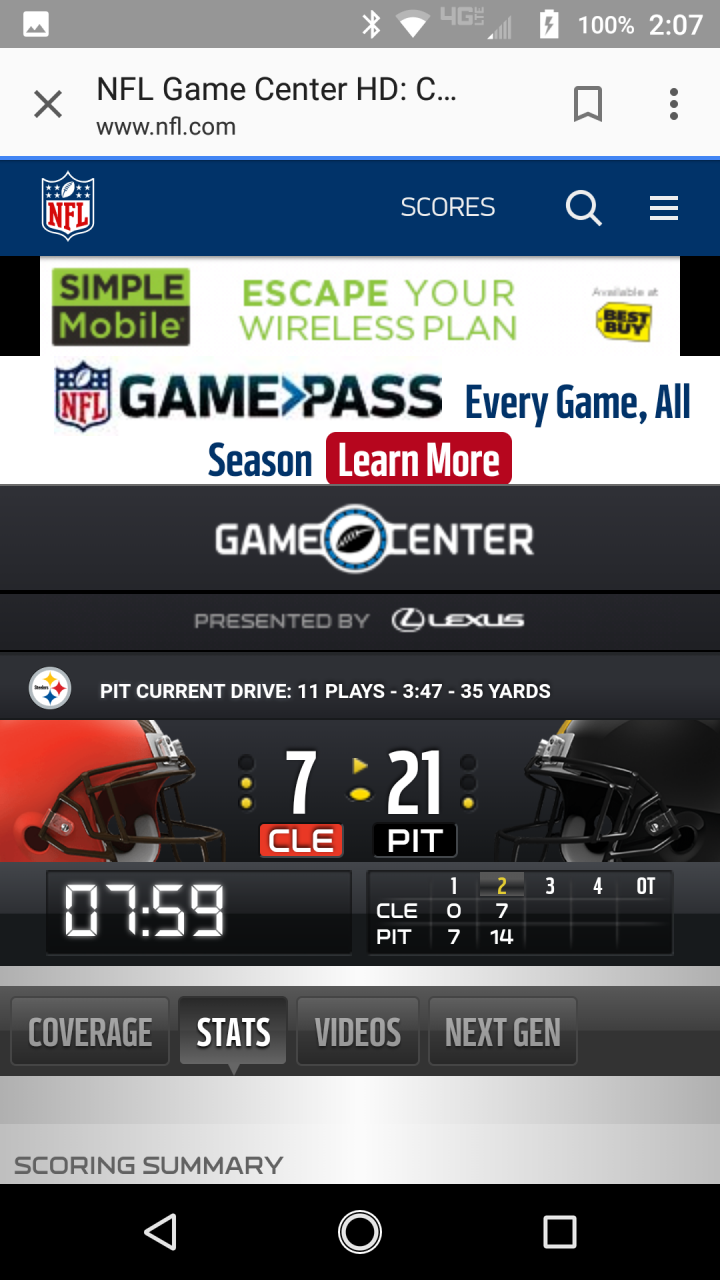Open the Videos tab
The width and height of the screenshot is (720, 1280).
(x=358, y=1032)
